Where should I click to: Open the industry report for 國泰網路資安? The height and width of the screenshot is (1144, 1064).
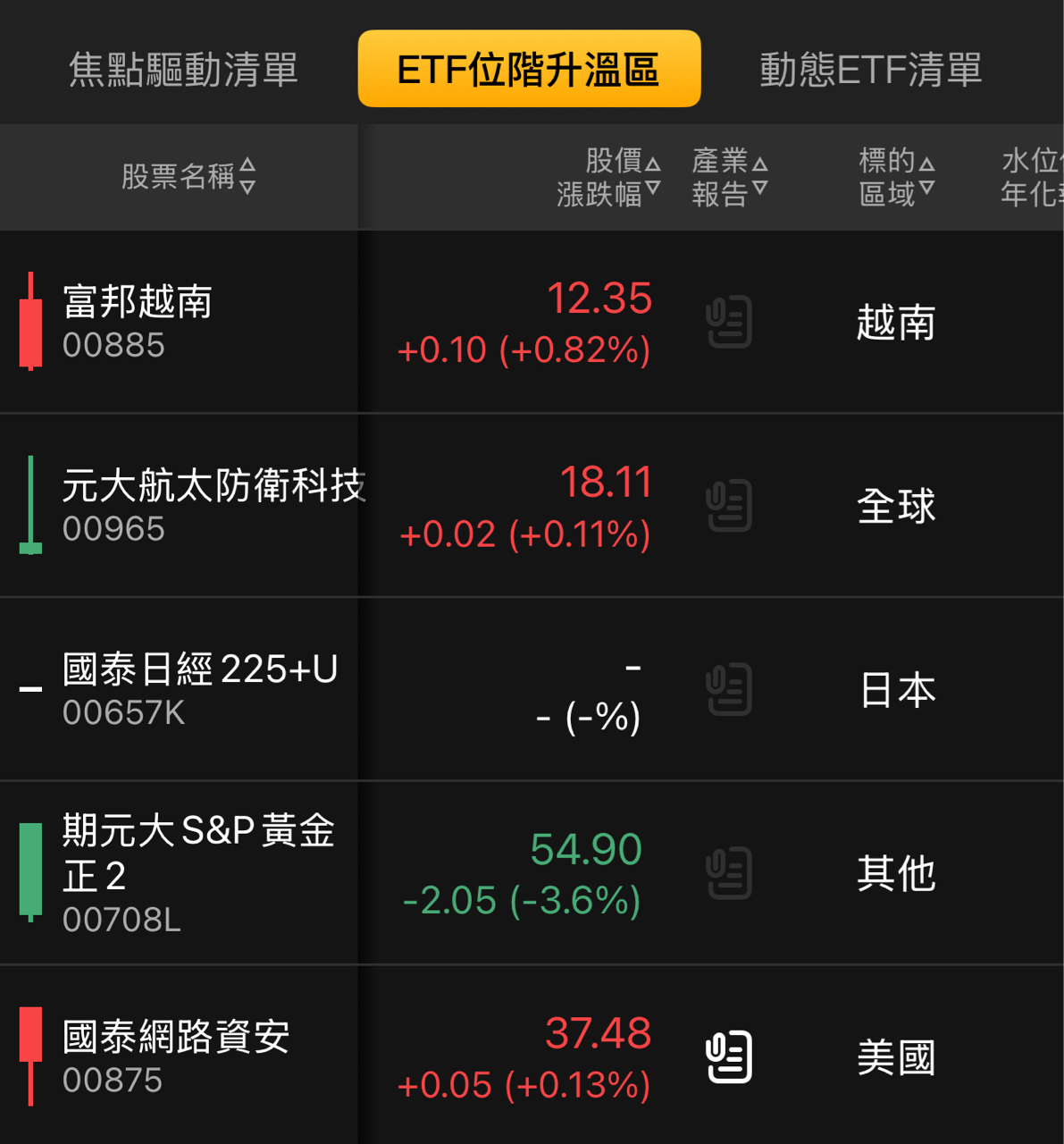pos(729,1055)
